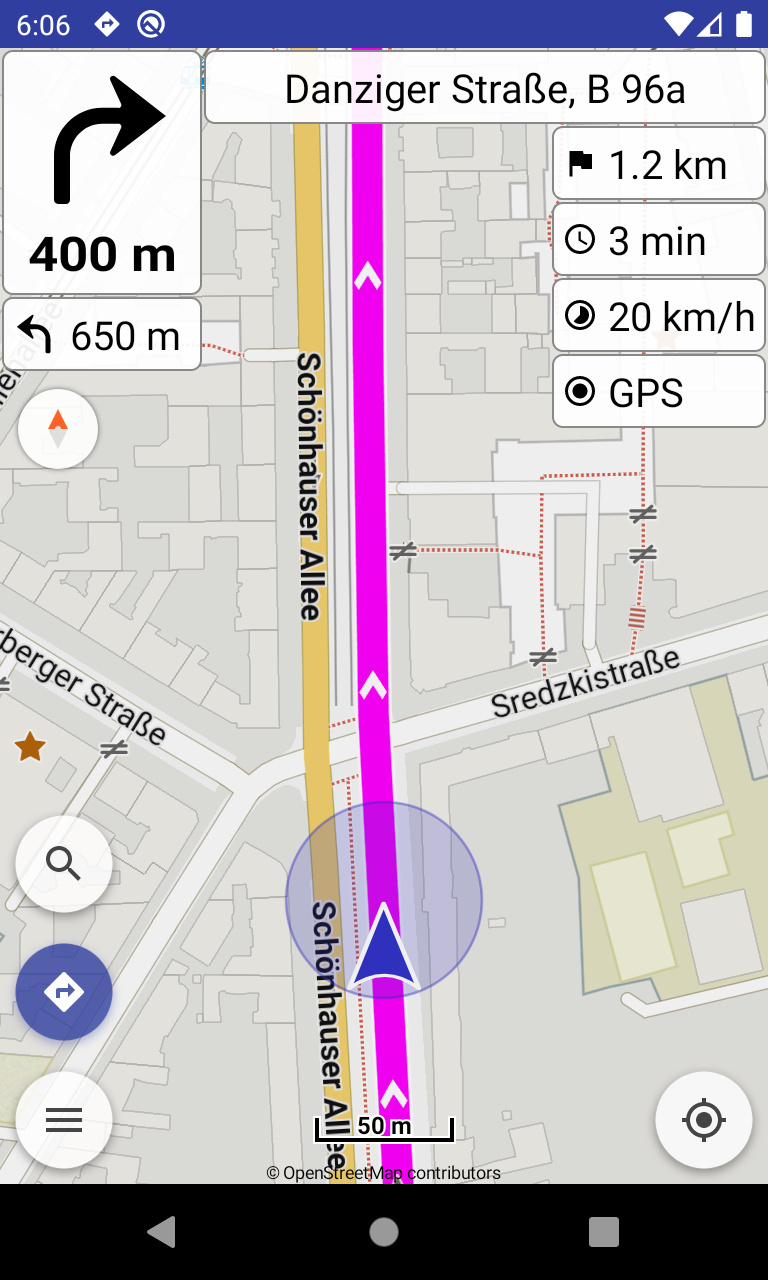Tap the GPS status widget

click(659, 392)
